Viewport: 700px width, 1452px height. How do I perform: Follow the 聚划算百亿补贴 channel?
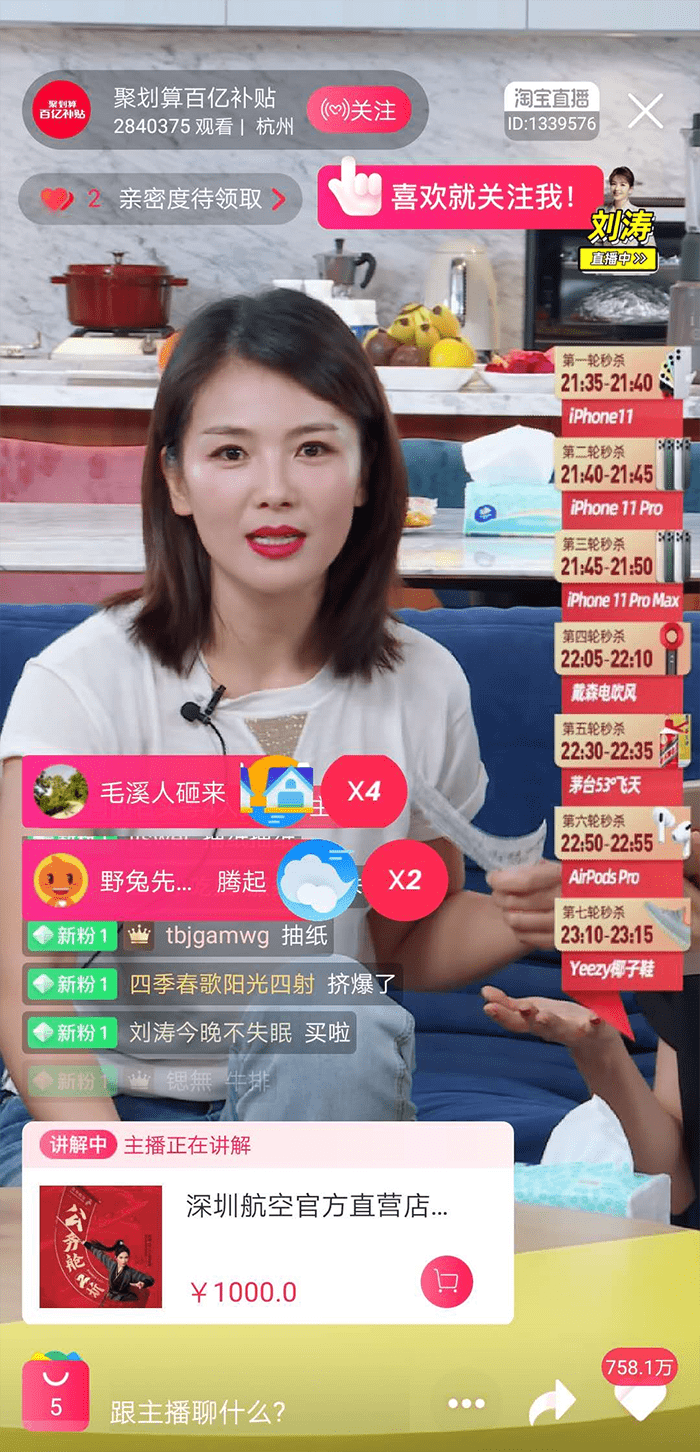(359, 110)
